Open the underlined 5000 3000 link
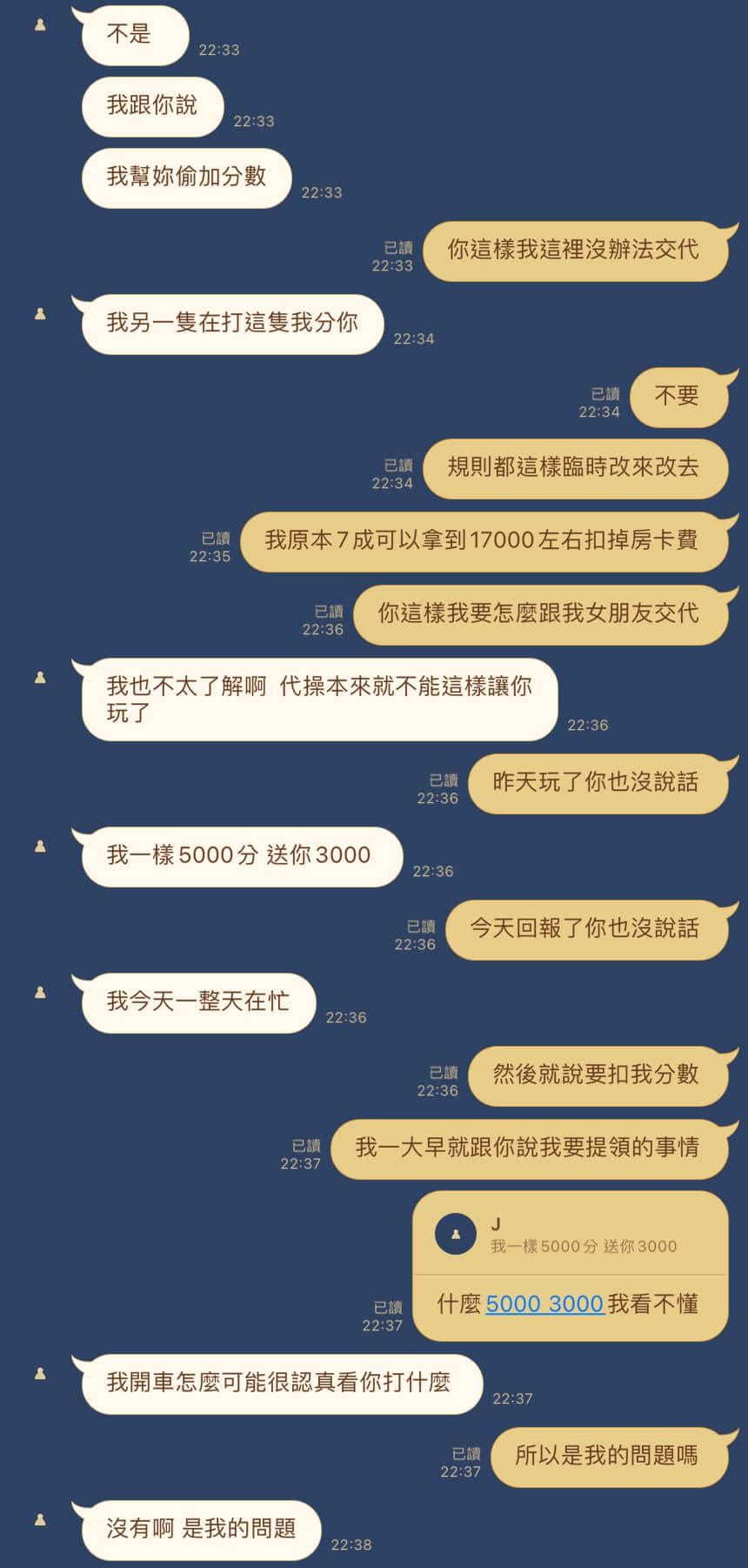Screen dimensions: 748x1568 544,1303
